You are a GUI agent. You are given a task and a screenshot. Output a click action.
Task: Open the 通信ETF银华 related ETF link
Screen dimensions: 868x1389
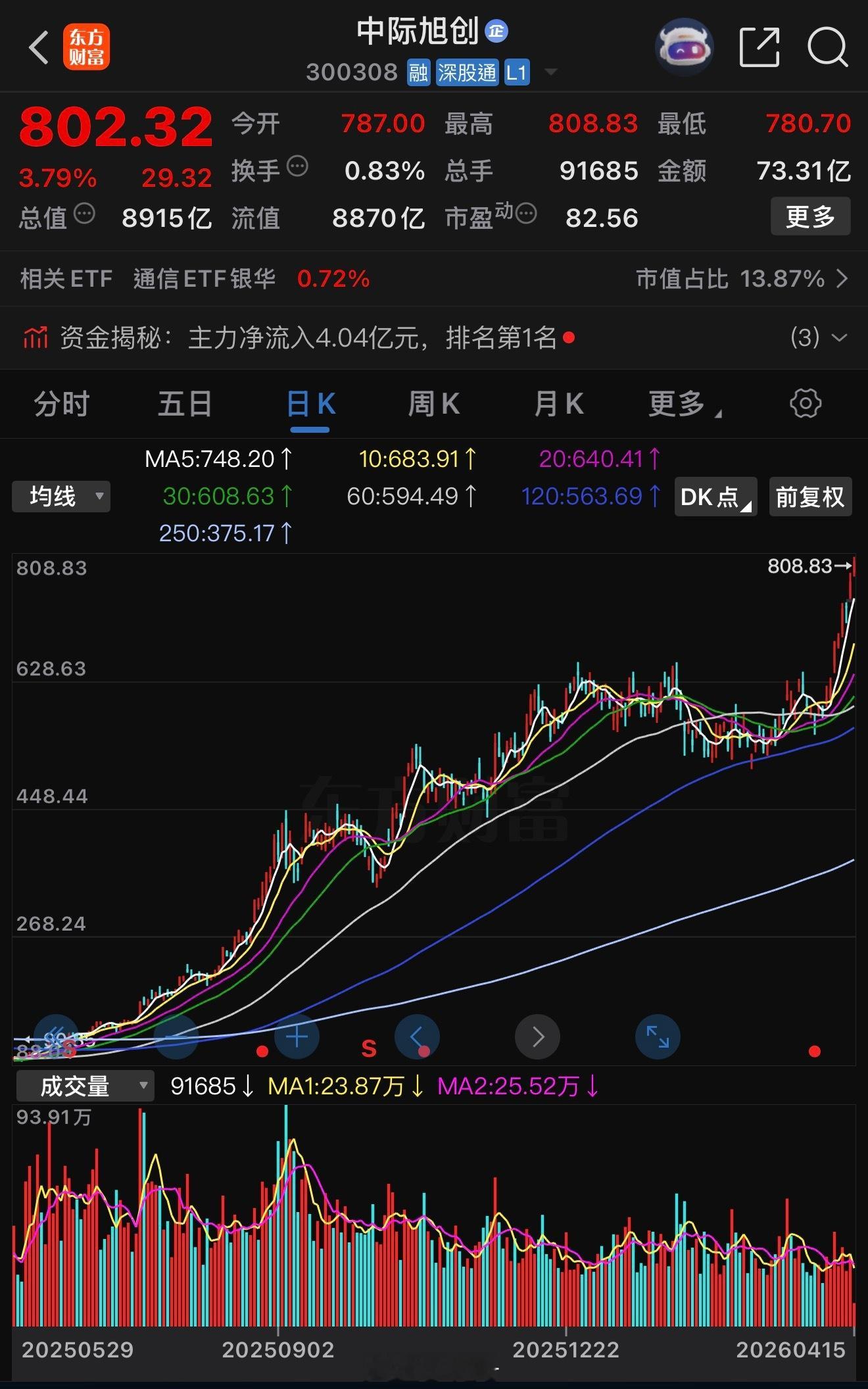(x=205, y=280)
